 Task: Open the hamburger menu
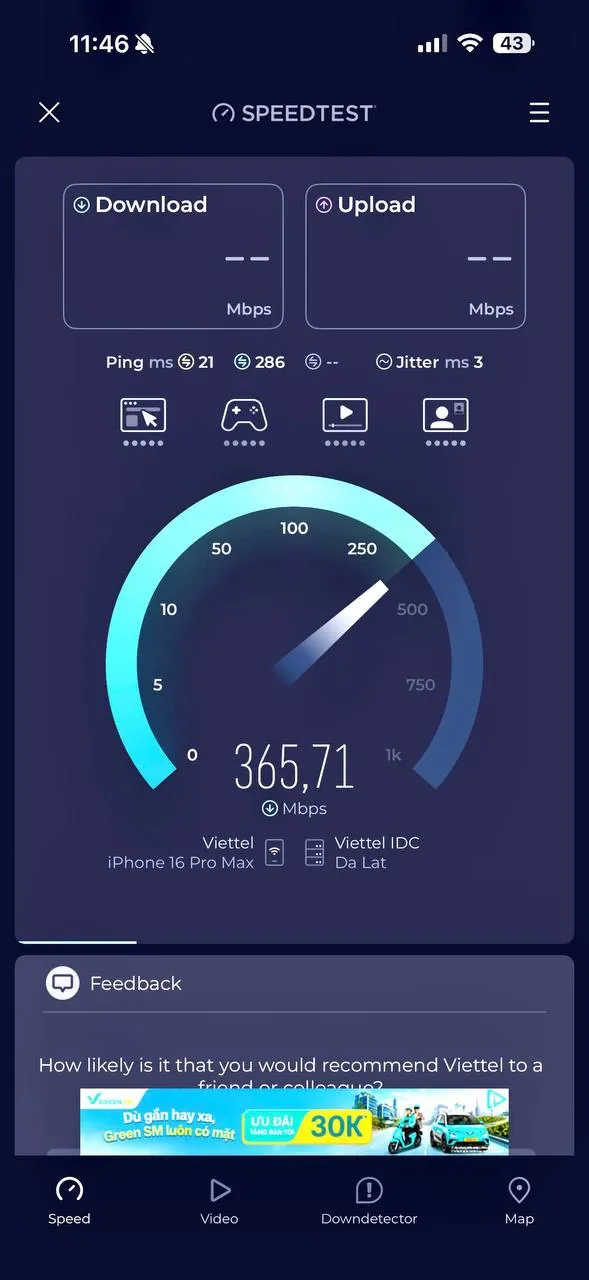pyautogui.click(x=539, y=112)
